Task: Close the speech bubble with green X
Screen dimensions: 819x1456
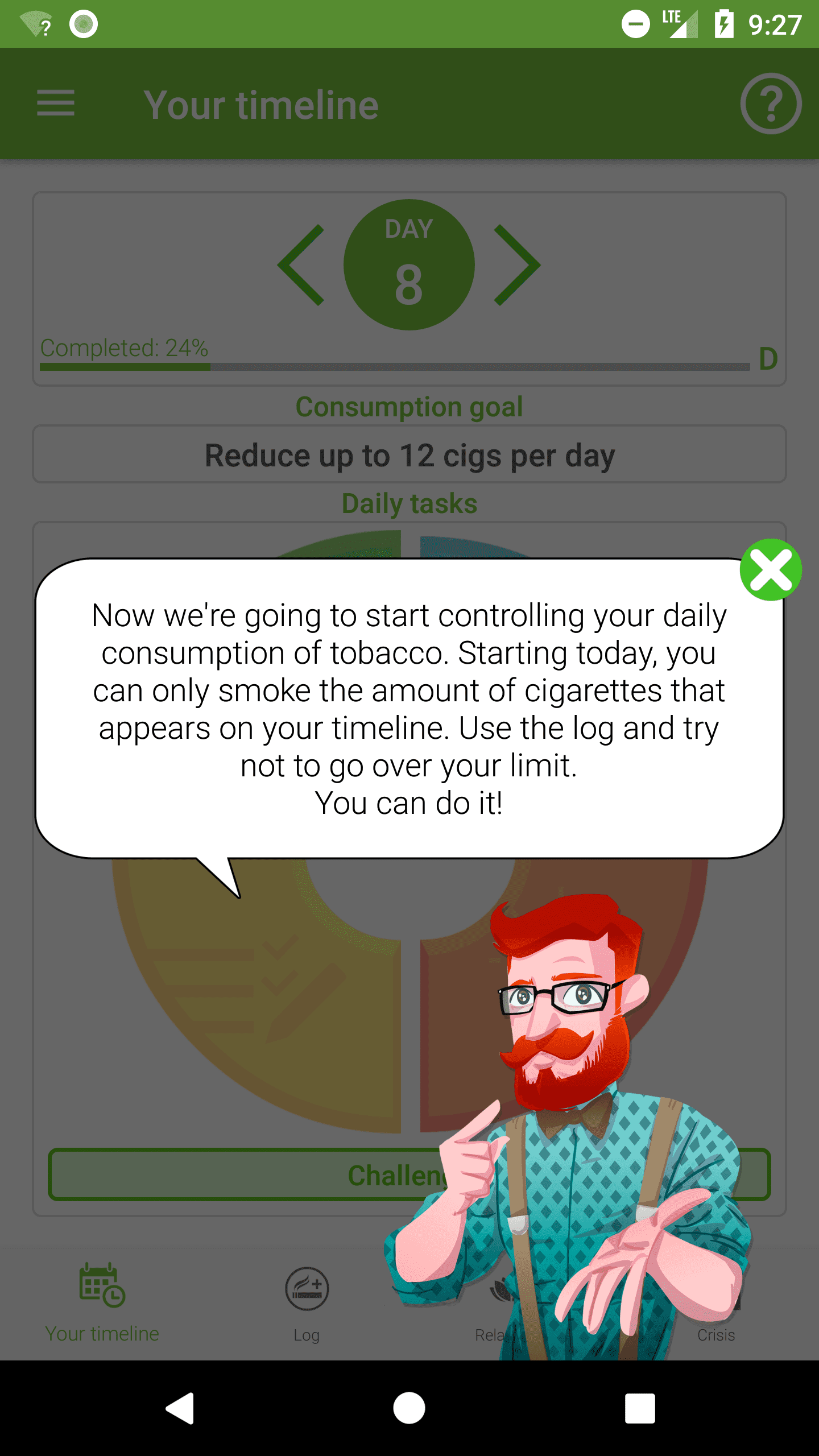Action: coord(771,570)
